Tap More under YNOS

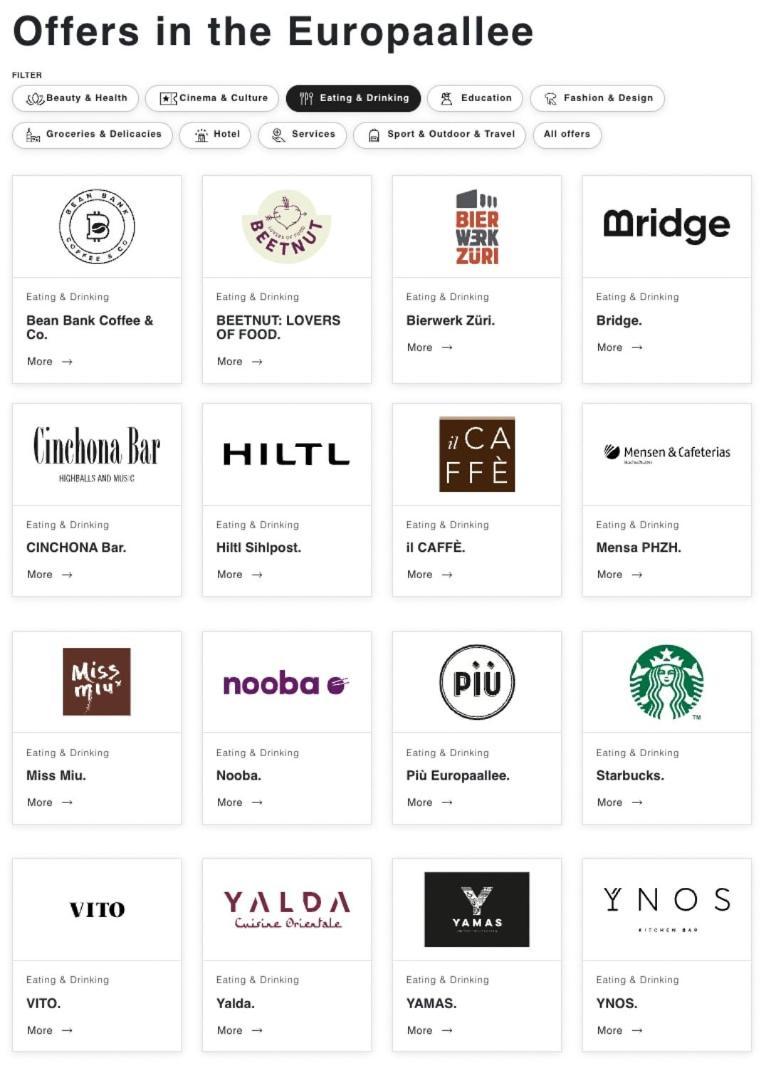[x=619, y=1030]
